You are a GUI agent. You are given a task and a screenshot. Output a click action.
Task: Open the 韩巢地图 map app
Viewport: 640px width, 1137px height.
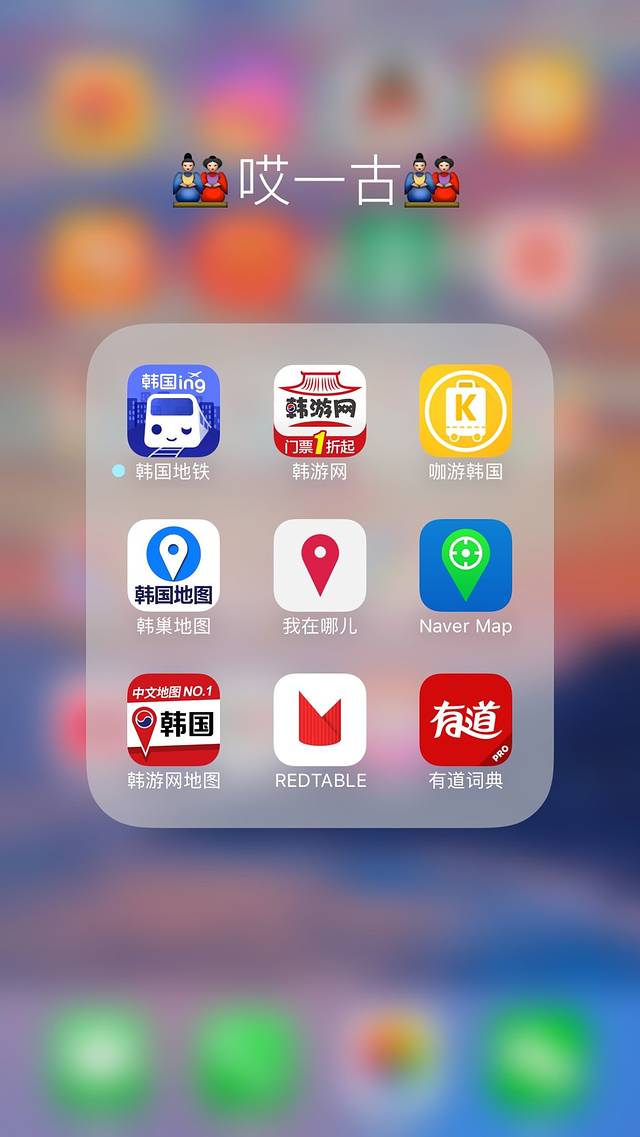(x=173, y=565)
